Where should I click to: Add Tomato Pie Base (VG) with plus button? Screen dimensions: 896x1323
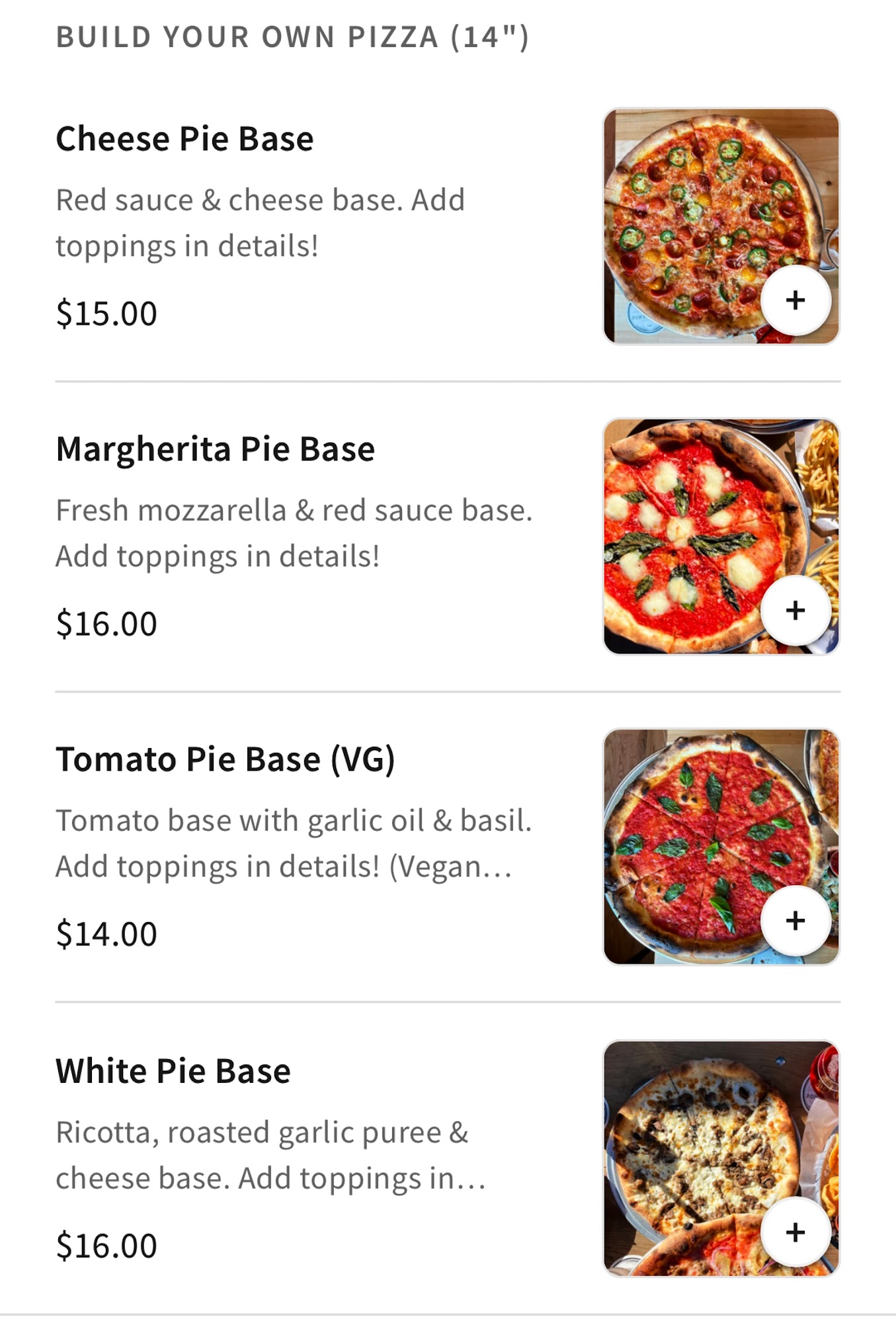795,921
